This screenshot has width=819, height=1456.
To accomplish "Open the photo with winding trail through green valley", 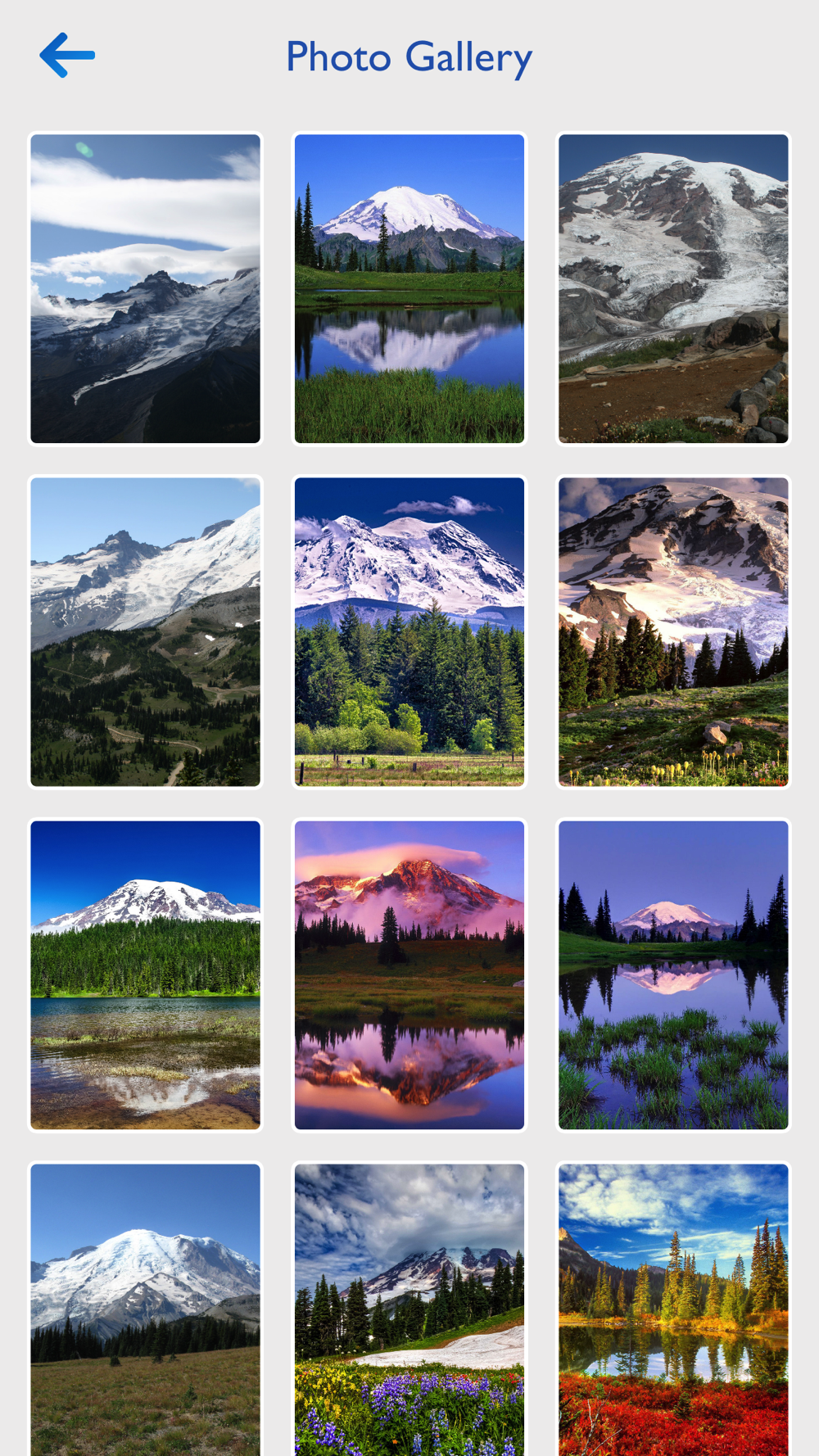I will pyautogui.click(x=146, y=632).
